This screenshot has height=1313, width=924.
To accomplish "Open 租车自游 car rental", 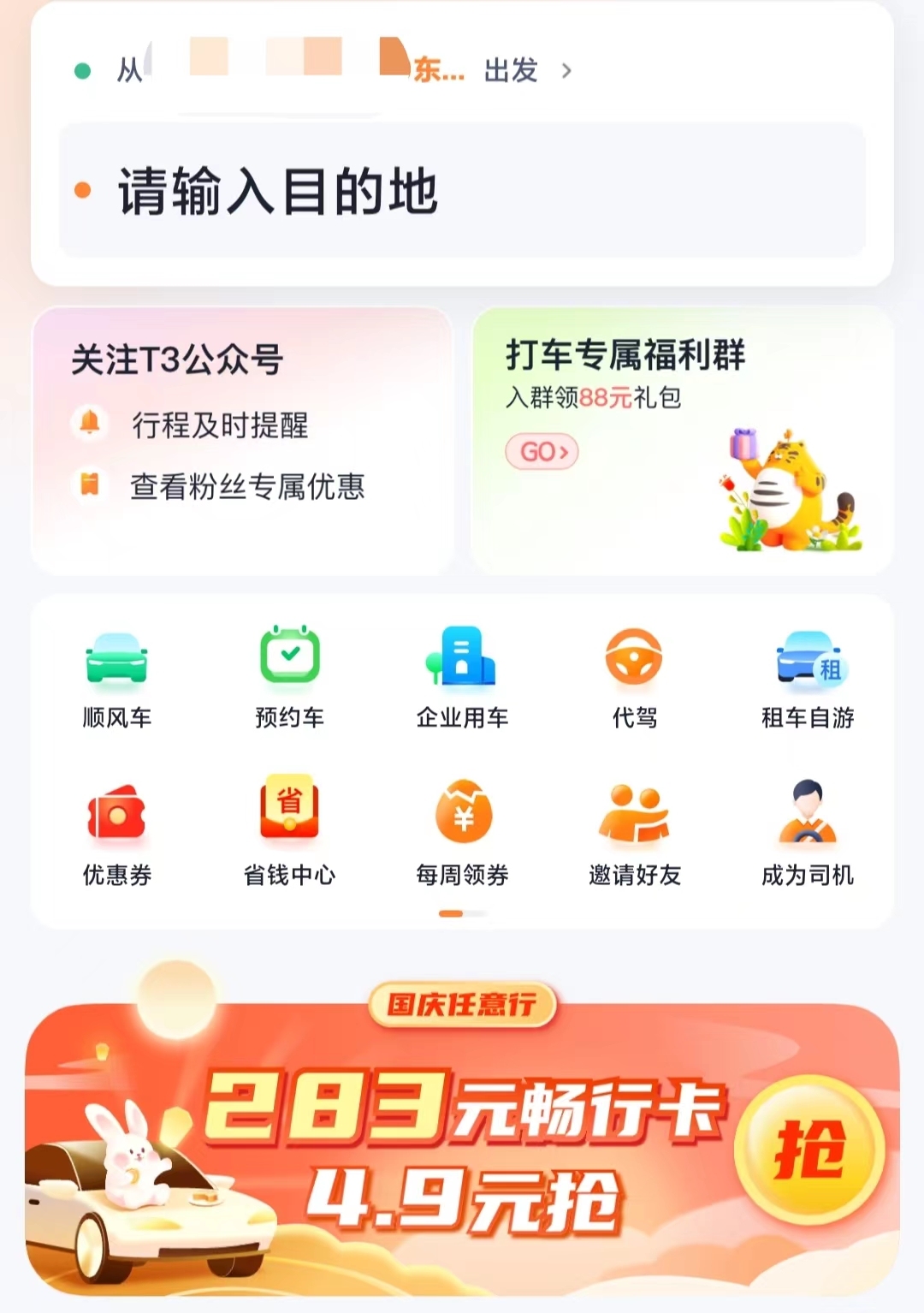I will click(808, 677).
